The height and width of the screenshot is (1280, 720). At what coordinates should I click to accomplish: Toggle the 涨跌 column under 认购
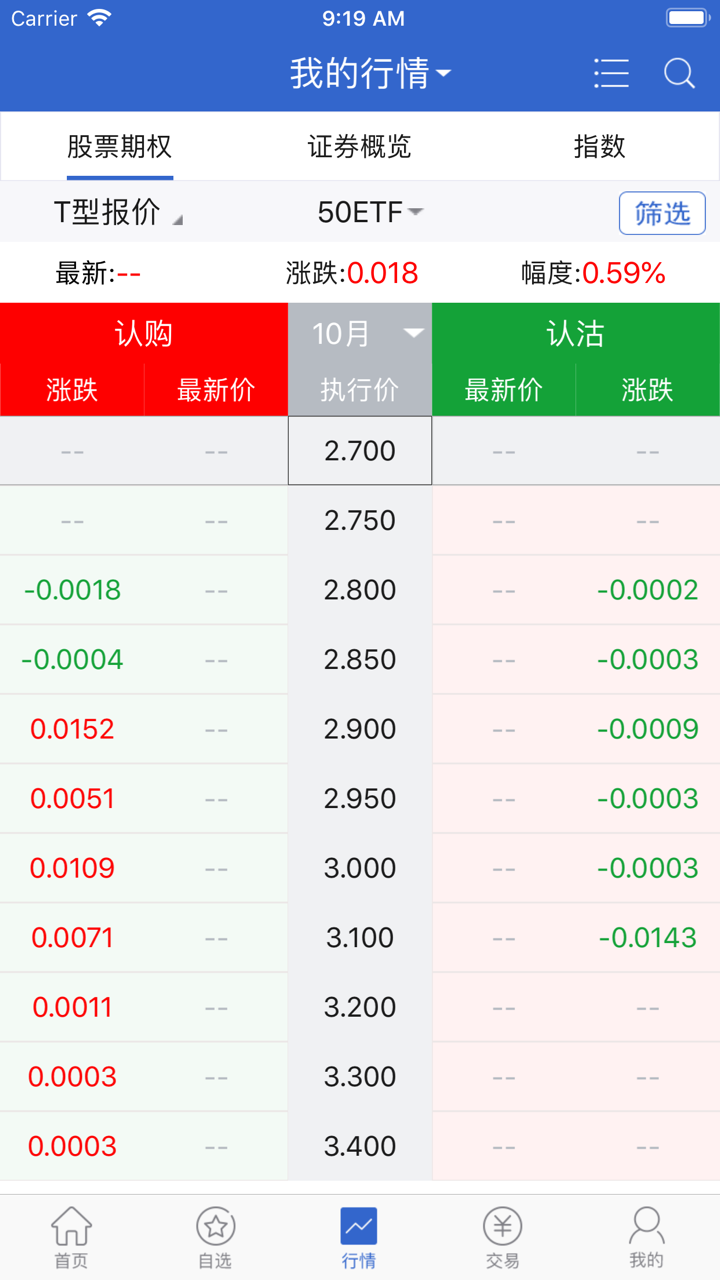(72, 389)
